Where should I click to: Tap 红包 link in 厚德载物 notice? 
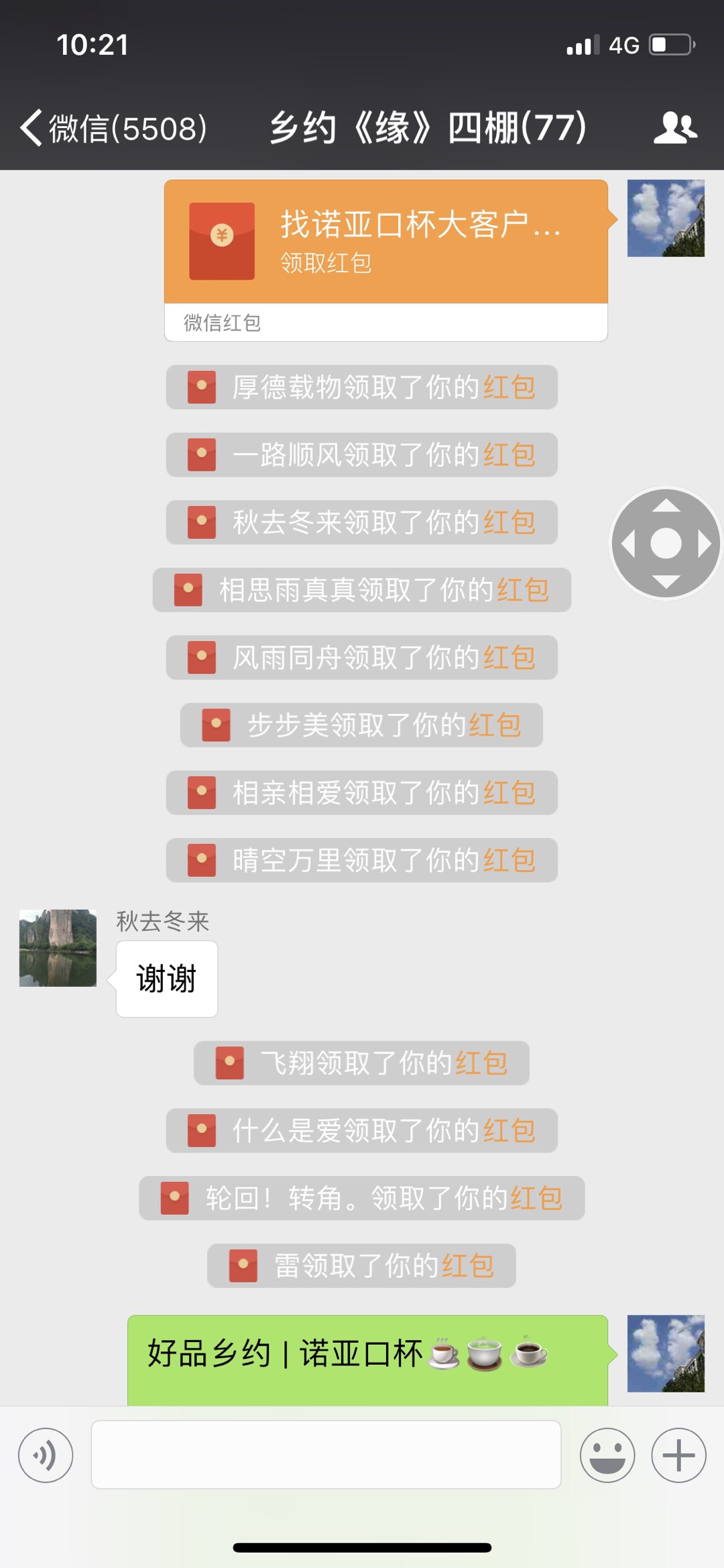pos(509,387)
